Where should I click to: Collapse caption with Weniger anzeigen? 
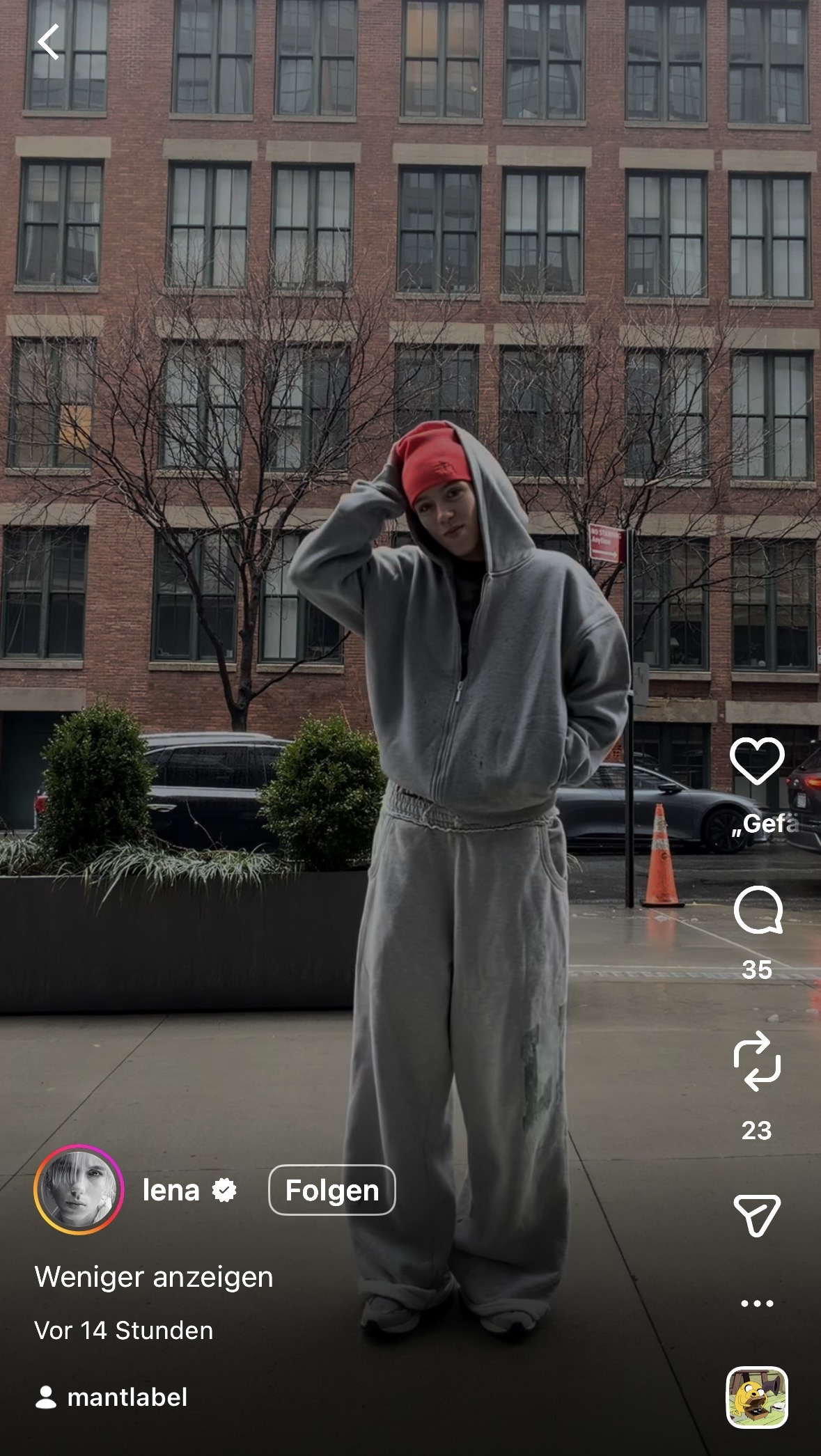154,1276
